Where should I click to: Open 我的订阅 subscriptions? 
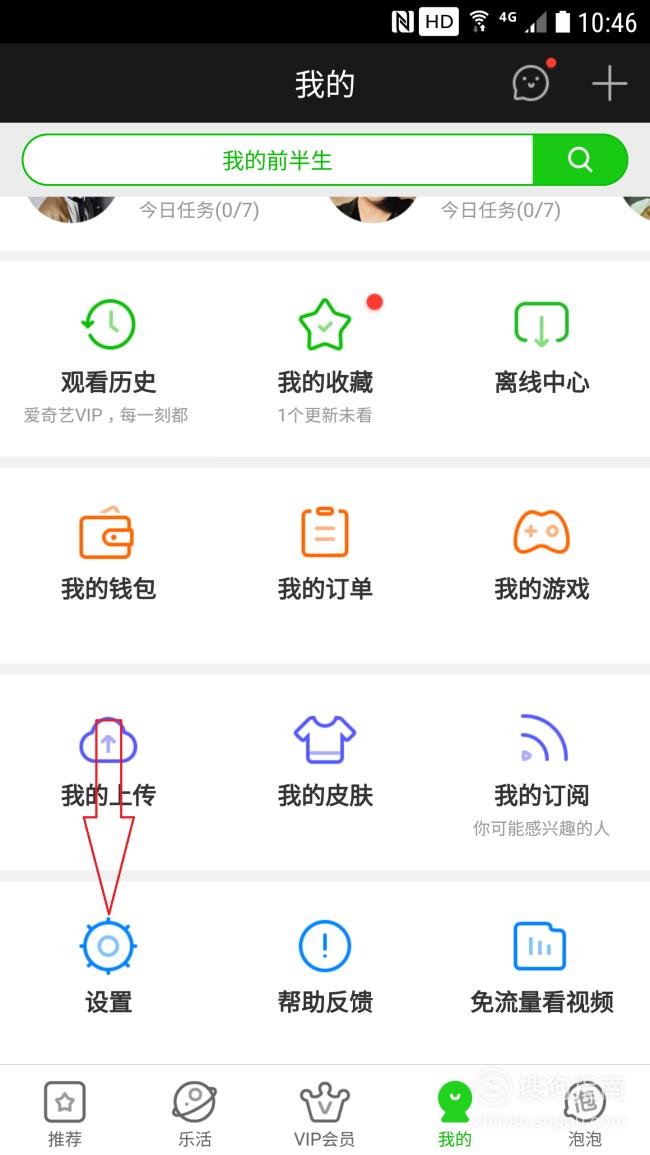[542, 774]
